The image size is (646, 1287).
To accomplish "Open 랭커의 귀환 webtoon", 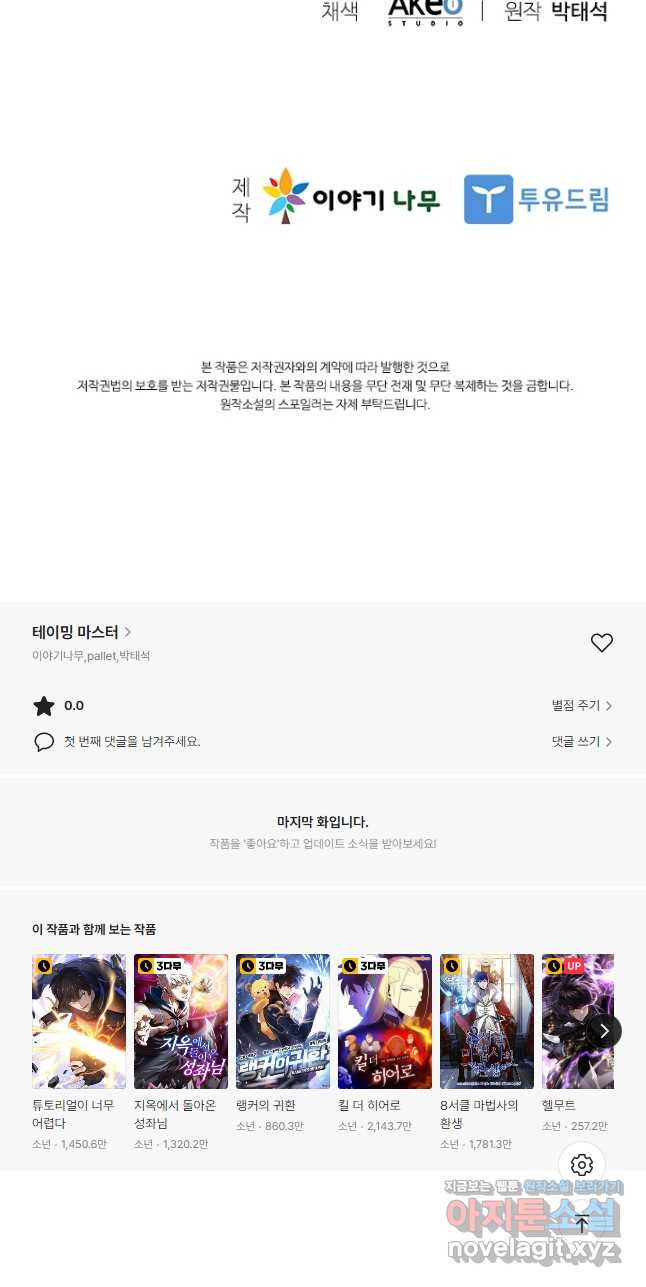I will coord(283,1021).
